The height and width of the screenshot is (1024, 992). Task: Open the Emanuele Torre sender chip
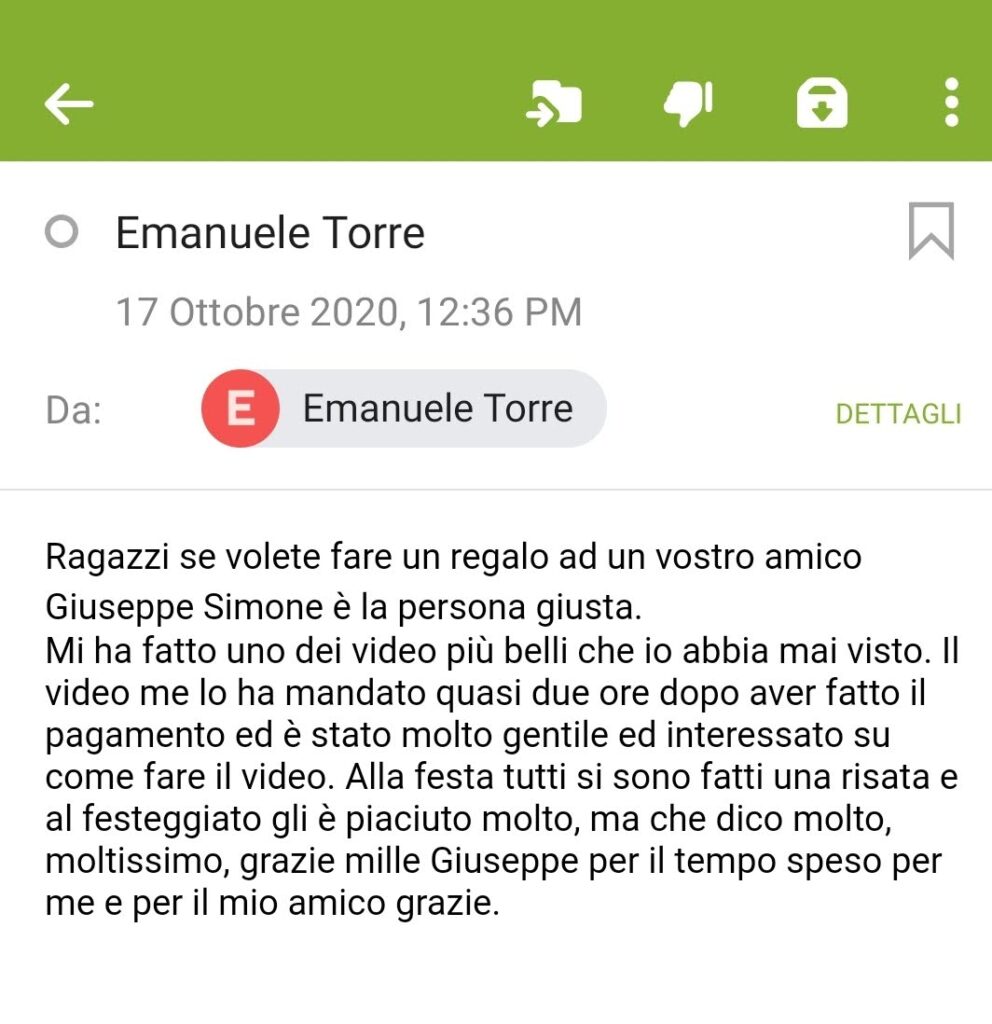[404, 409]
